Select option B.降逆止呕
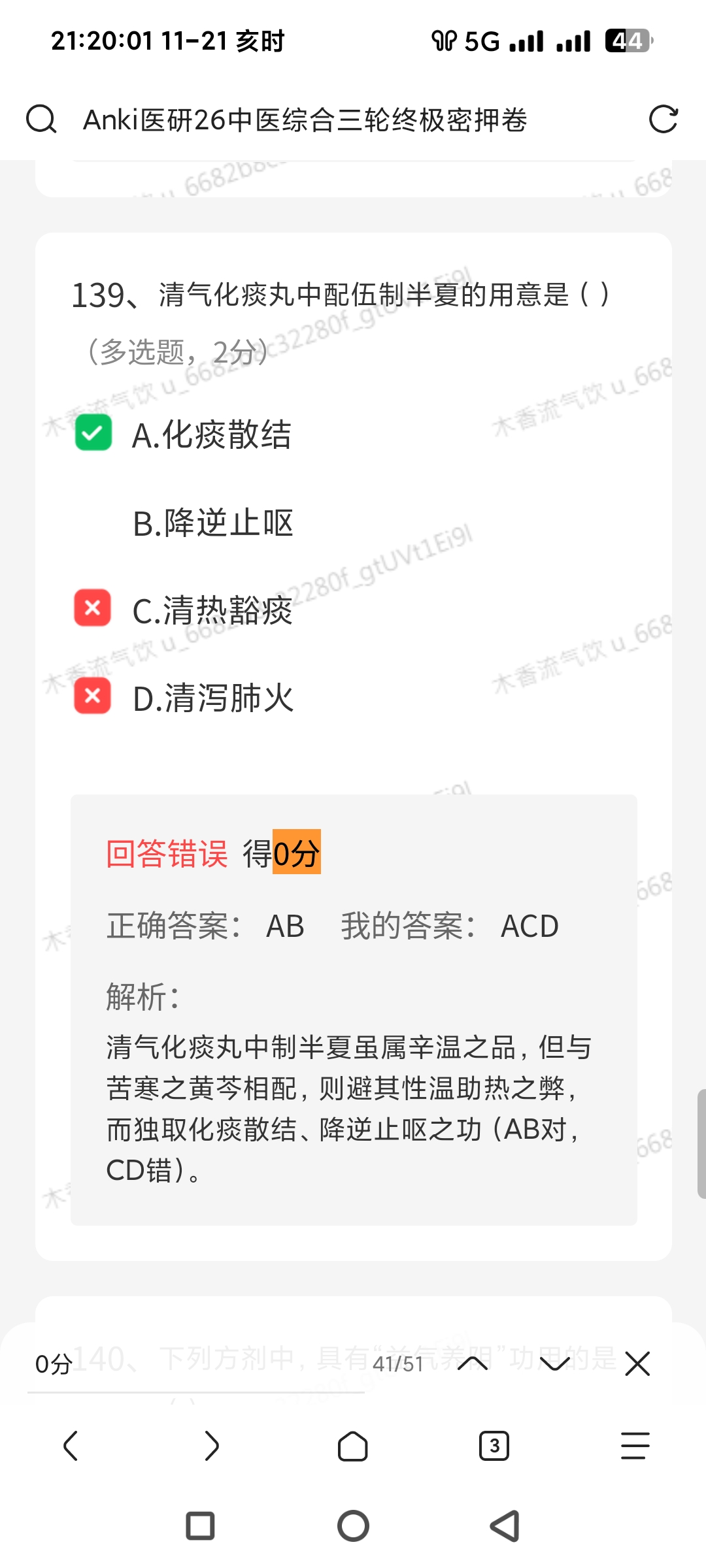706x1568 pixels. coord(212,523)
